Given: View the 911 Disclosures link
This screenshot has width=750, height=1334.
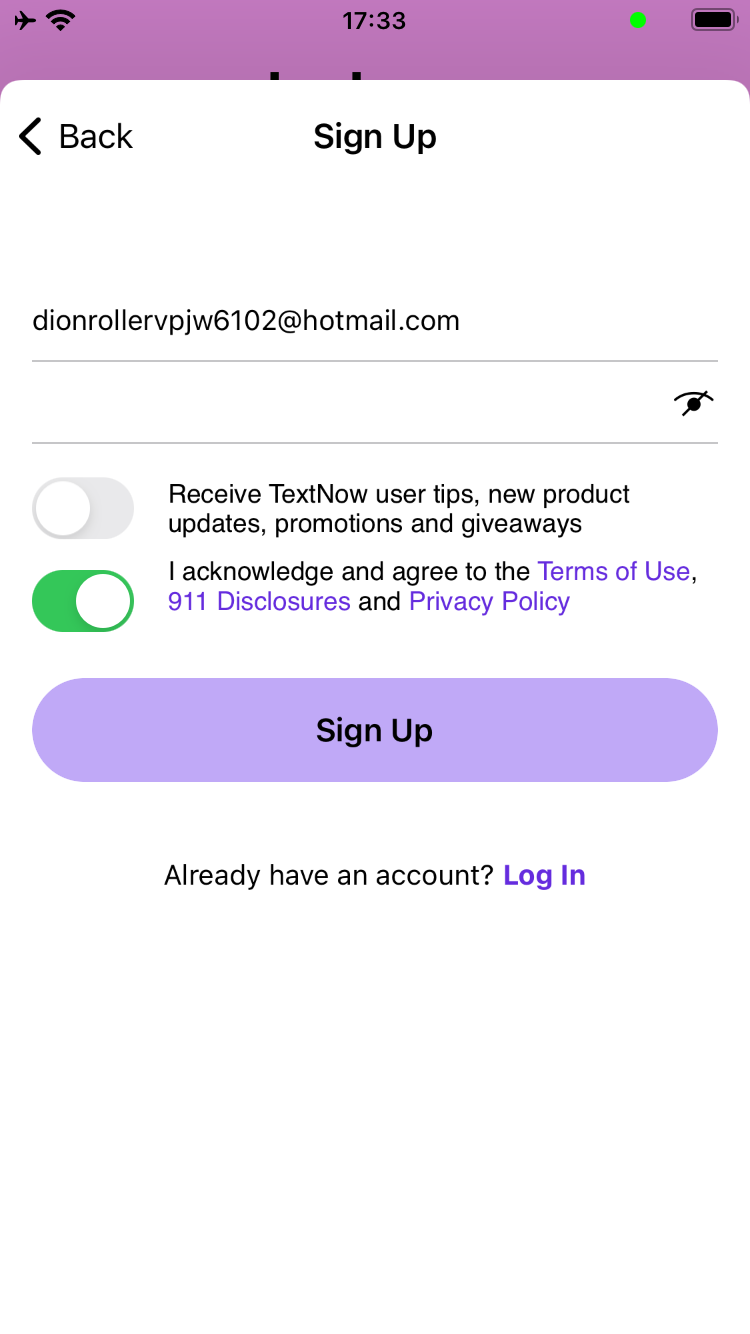Looking at the screenshot, I should (x=259, y=601).
